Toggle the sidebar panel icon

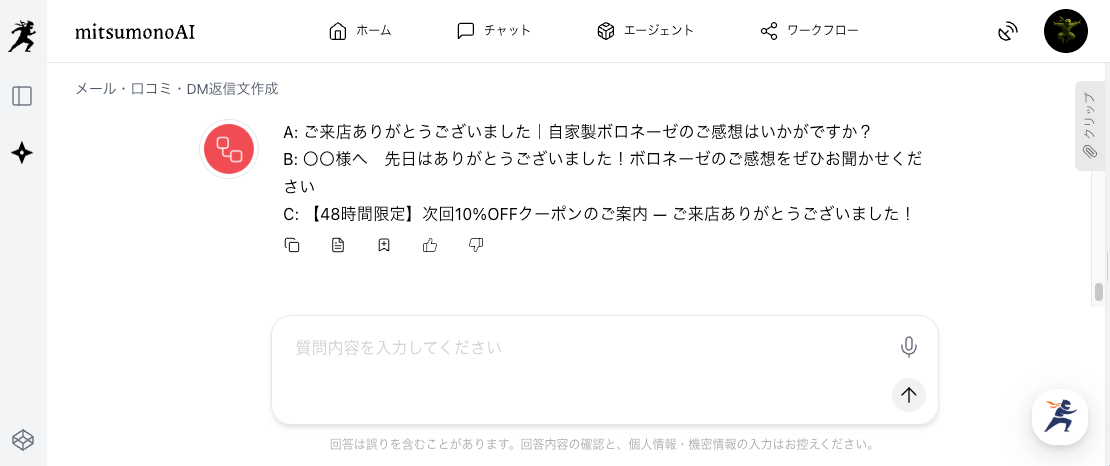point(22,96)
